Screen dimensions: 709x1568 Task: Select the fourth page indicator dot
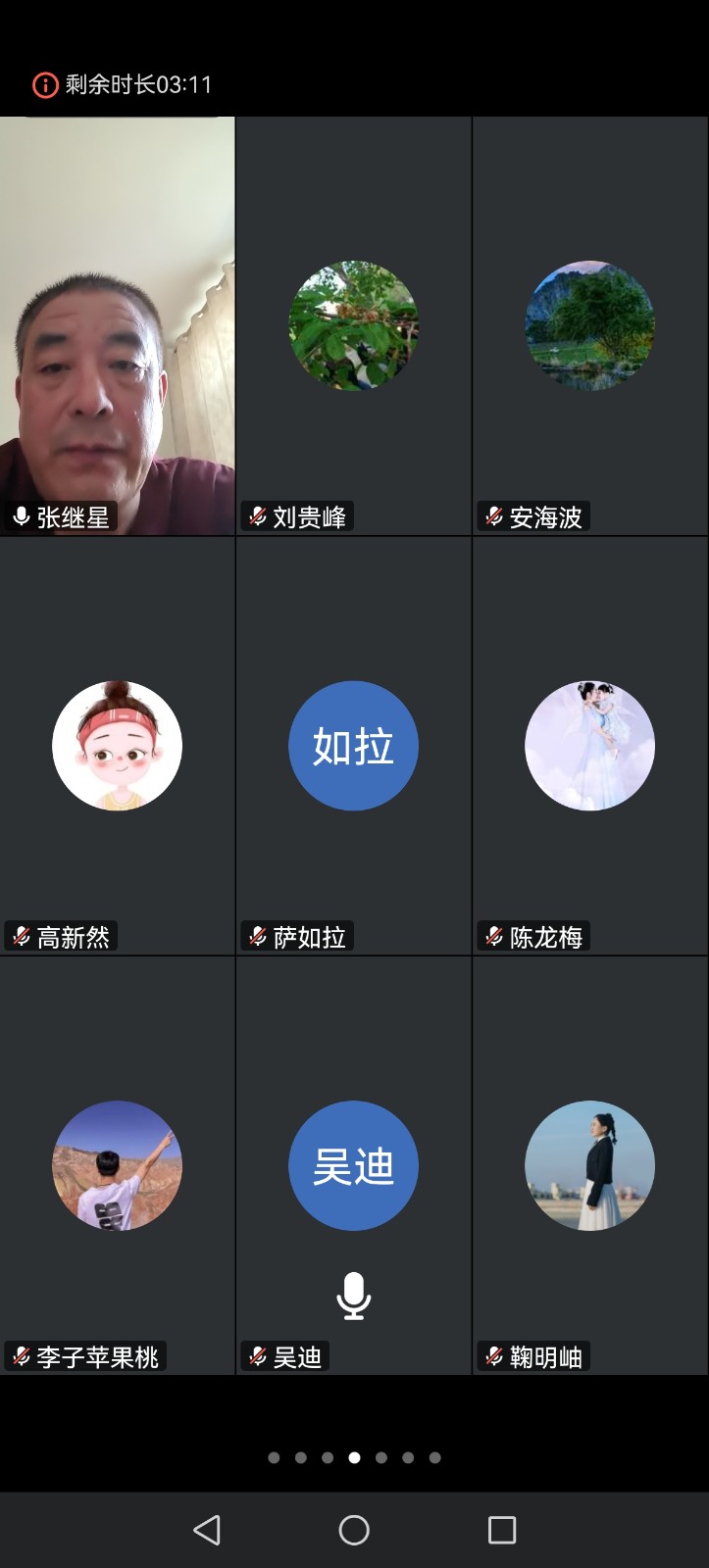[352, 1457]
